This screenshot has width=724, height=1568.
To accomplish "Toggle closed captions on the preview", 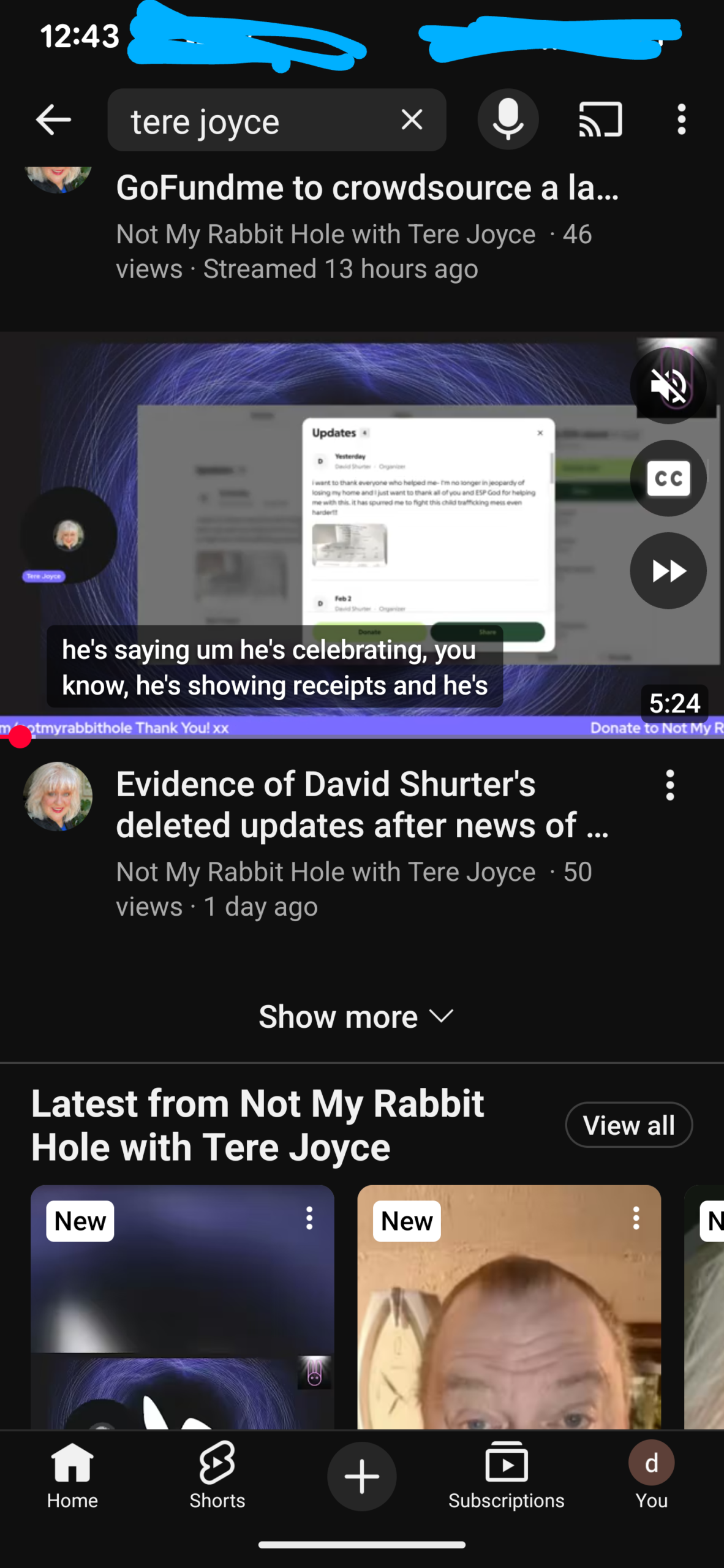I will (x=668, y=478).
